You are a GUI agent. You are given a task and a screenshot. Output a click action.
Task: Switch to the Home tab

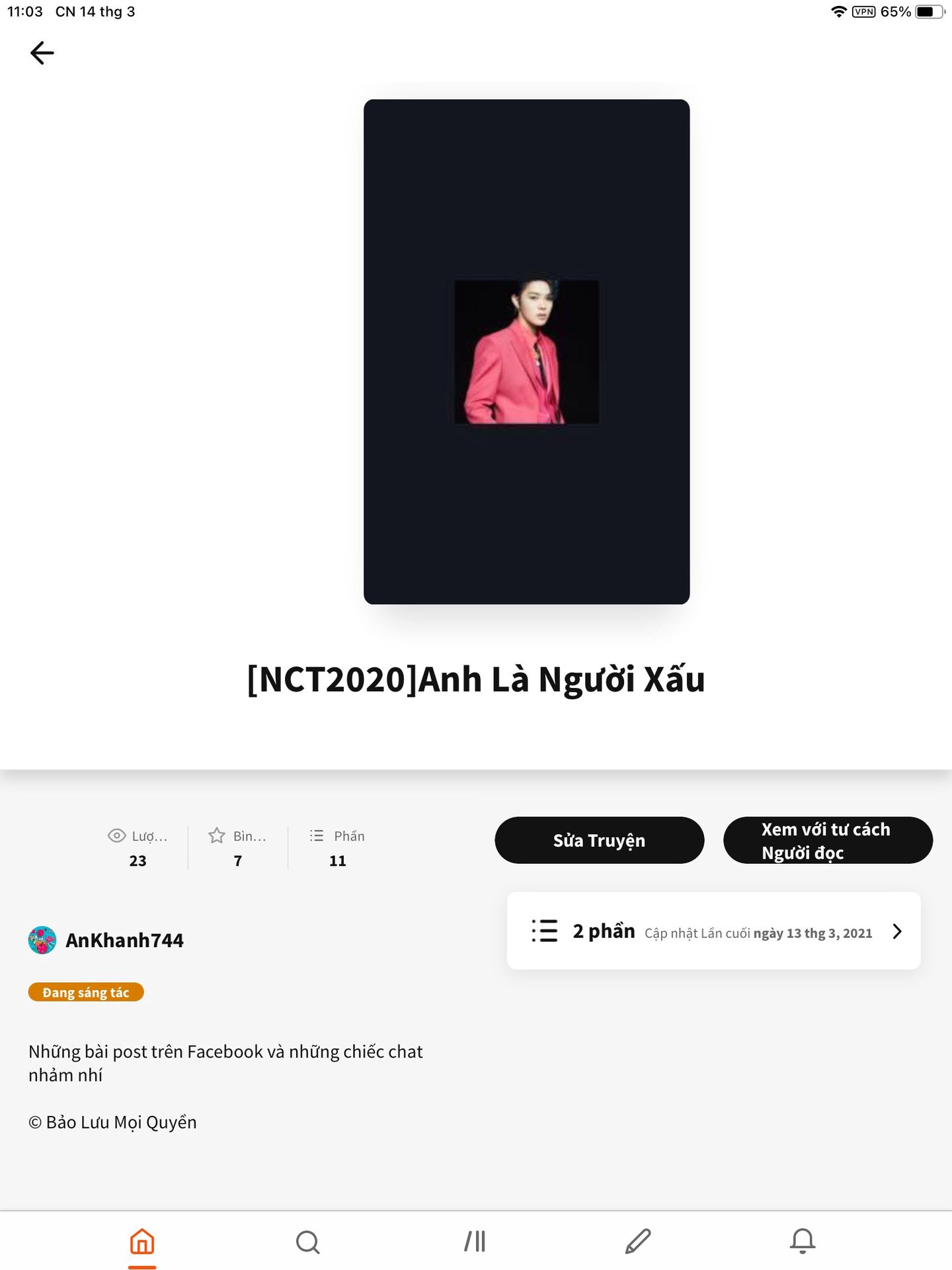[x=142, y=1242]
